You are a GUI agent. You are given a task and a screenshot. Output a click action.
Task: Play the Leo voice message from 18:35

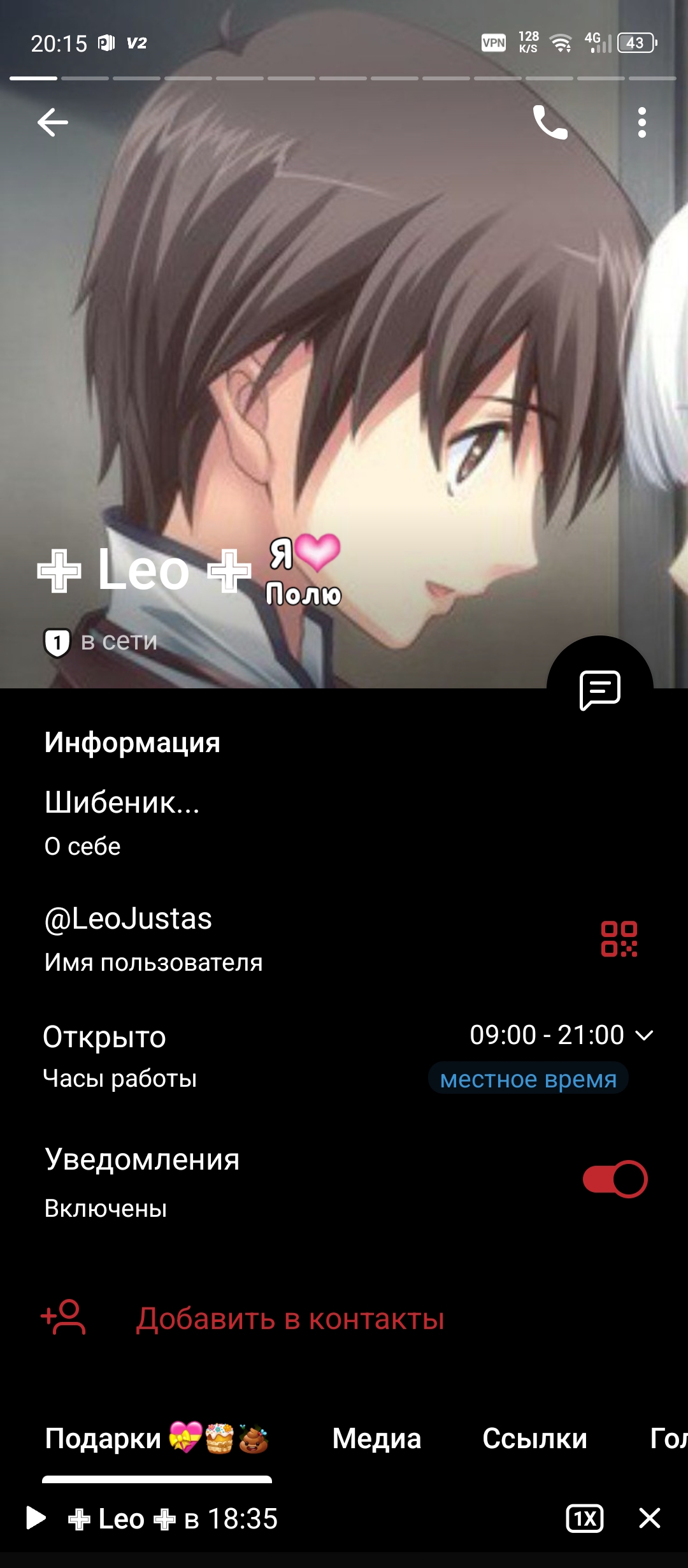point(36,1518)
